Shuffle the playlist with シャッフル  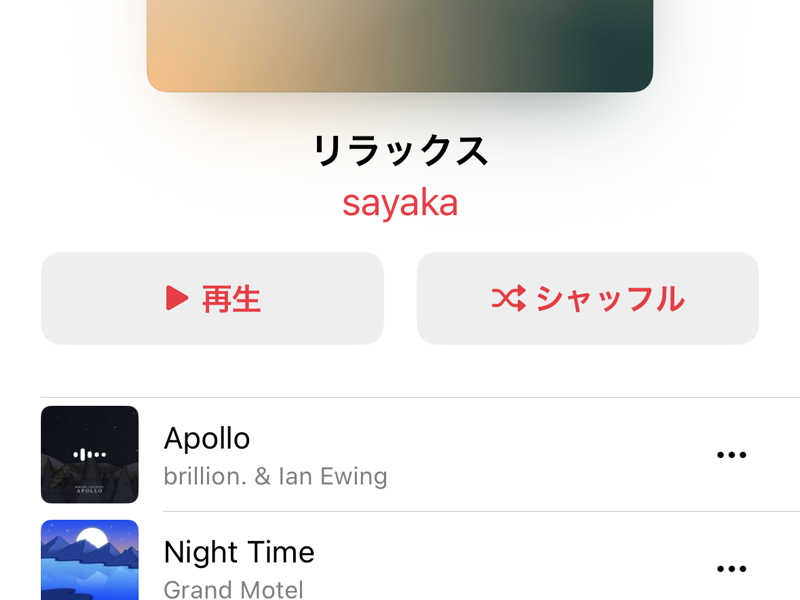588,298
